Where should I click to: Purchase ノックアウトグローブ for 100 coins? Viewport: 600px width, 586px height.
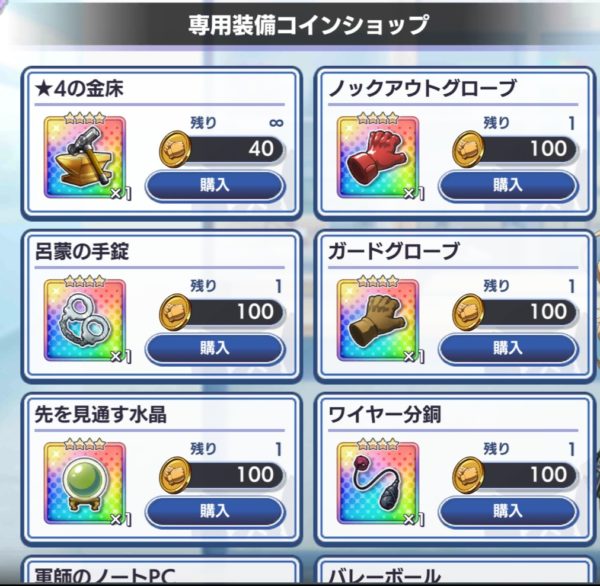click(507, 186)
